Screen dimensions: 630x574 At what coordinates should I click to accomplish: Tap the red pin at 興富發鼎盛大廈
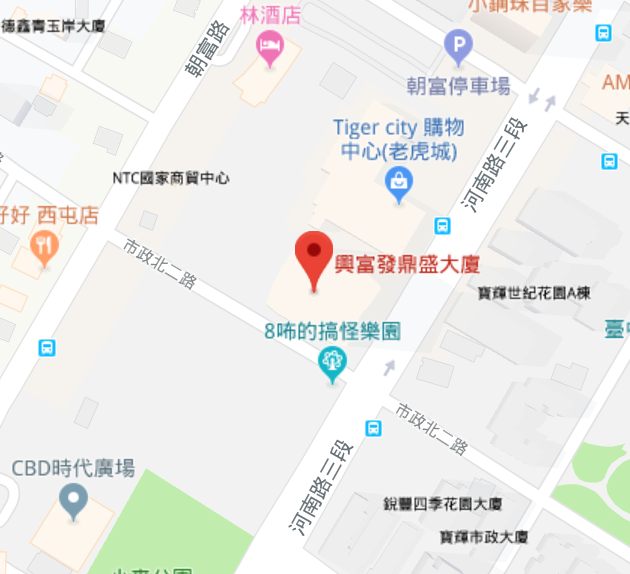pos(314,256)
